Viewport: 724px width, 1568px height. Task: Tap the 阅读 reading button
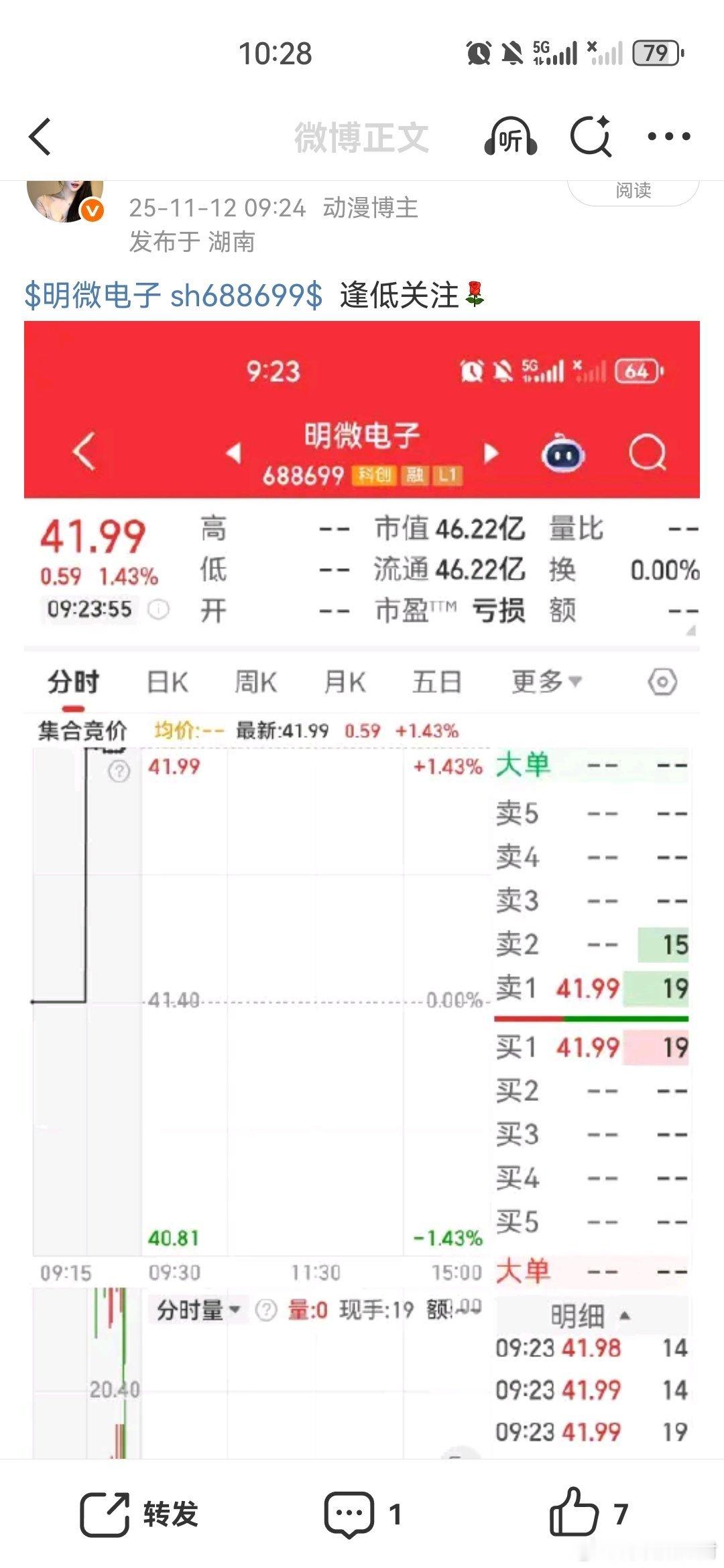coord(633,190)
